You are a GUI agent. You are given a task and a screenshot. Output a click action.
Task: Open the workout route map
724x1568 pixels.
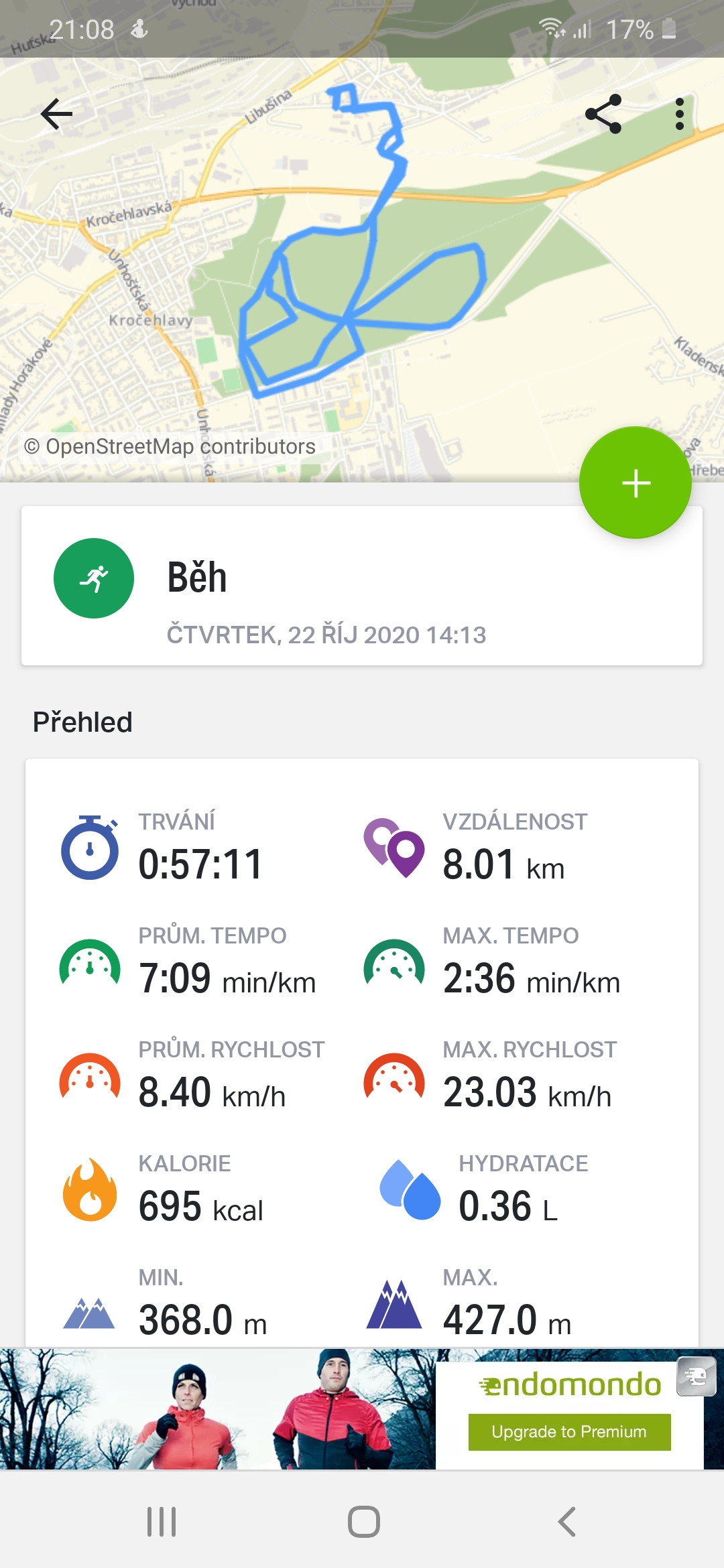pos(362,268)
